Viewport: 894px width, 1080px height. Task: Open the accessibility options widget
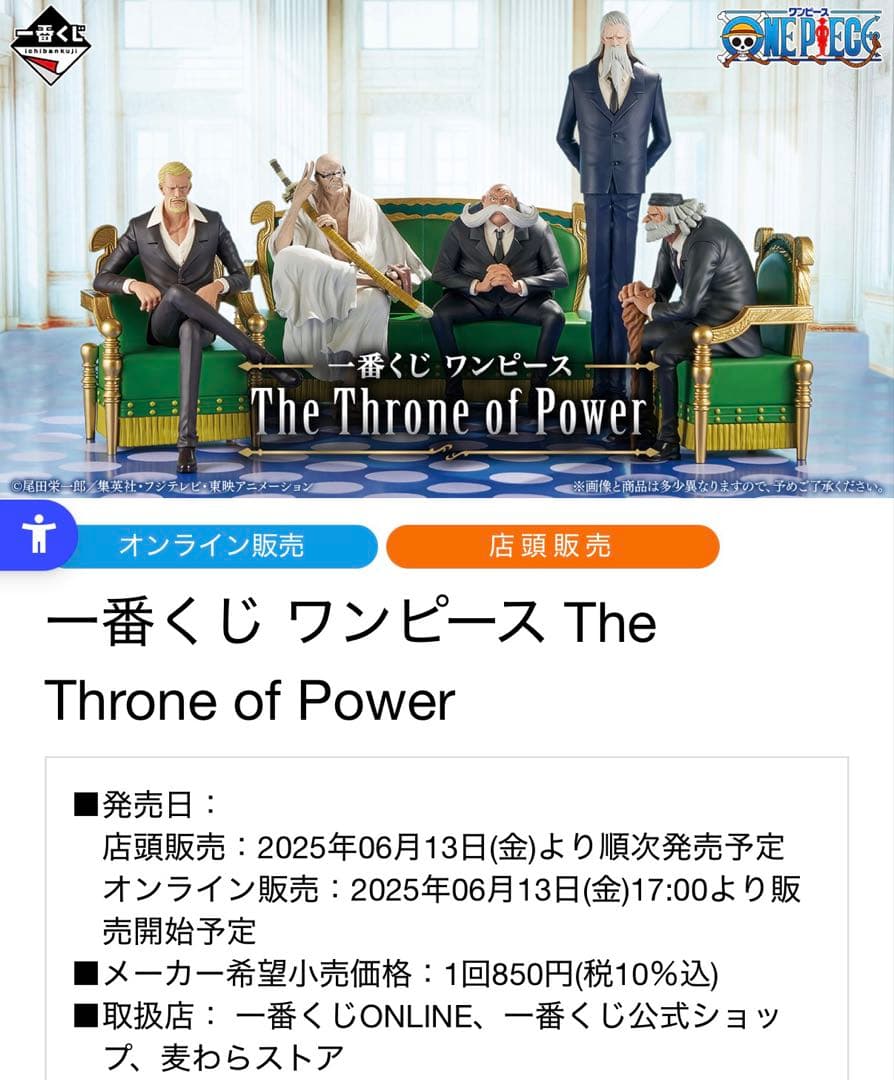pyautogui.click(x=38, y=536)
